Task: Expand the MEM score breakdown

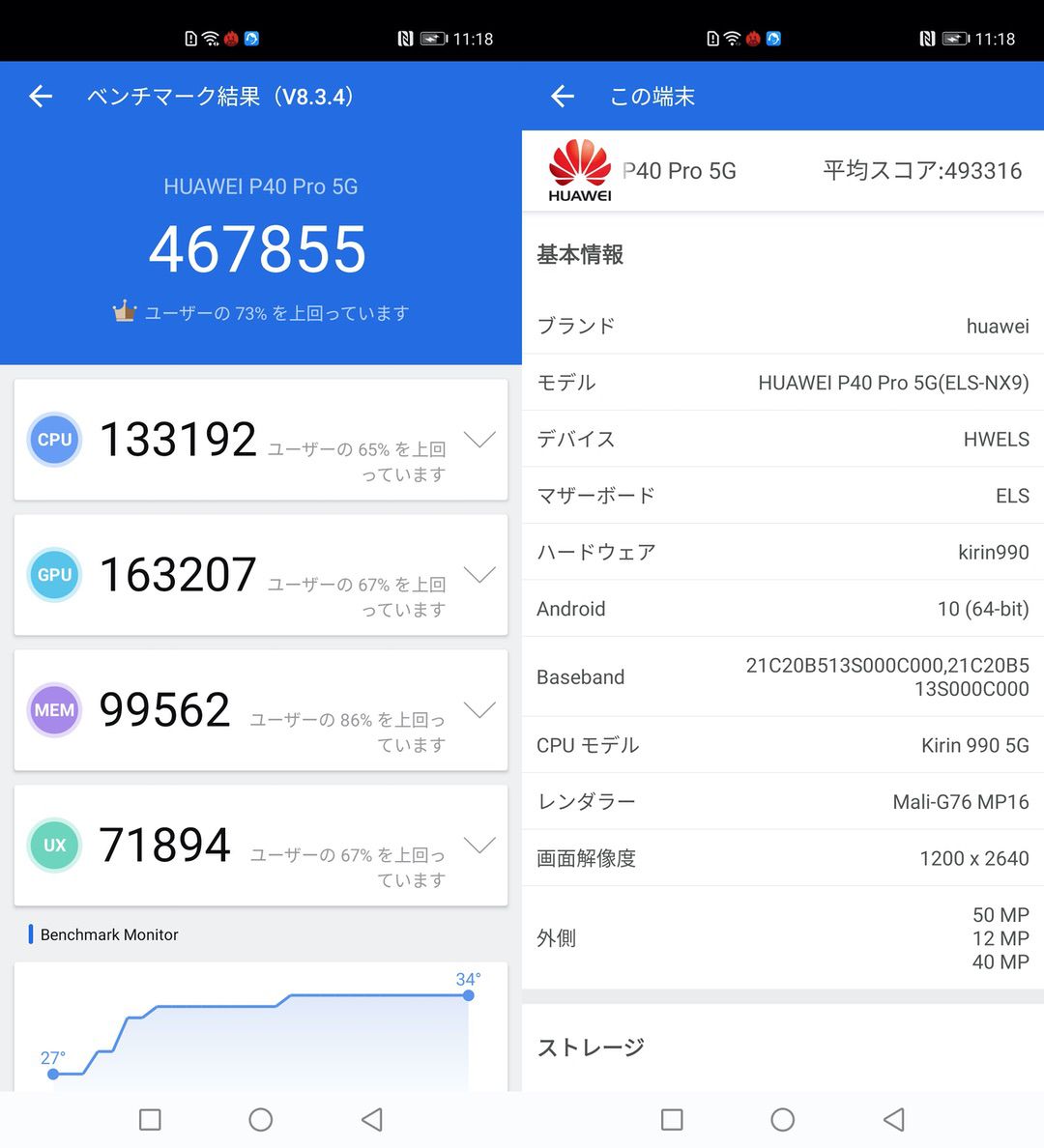Action: tap(480, 710)
